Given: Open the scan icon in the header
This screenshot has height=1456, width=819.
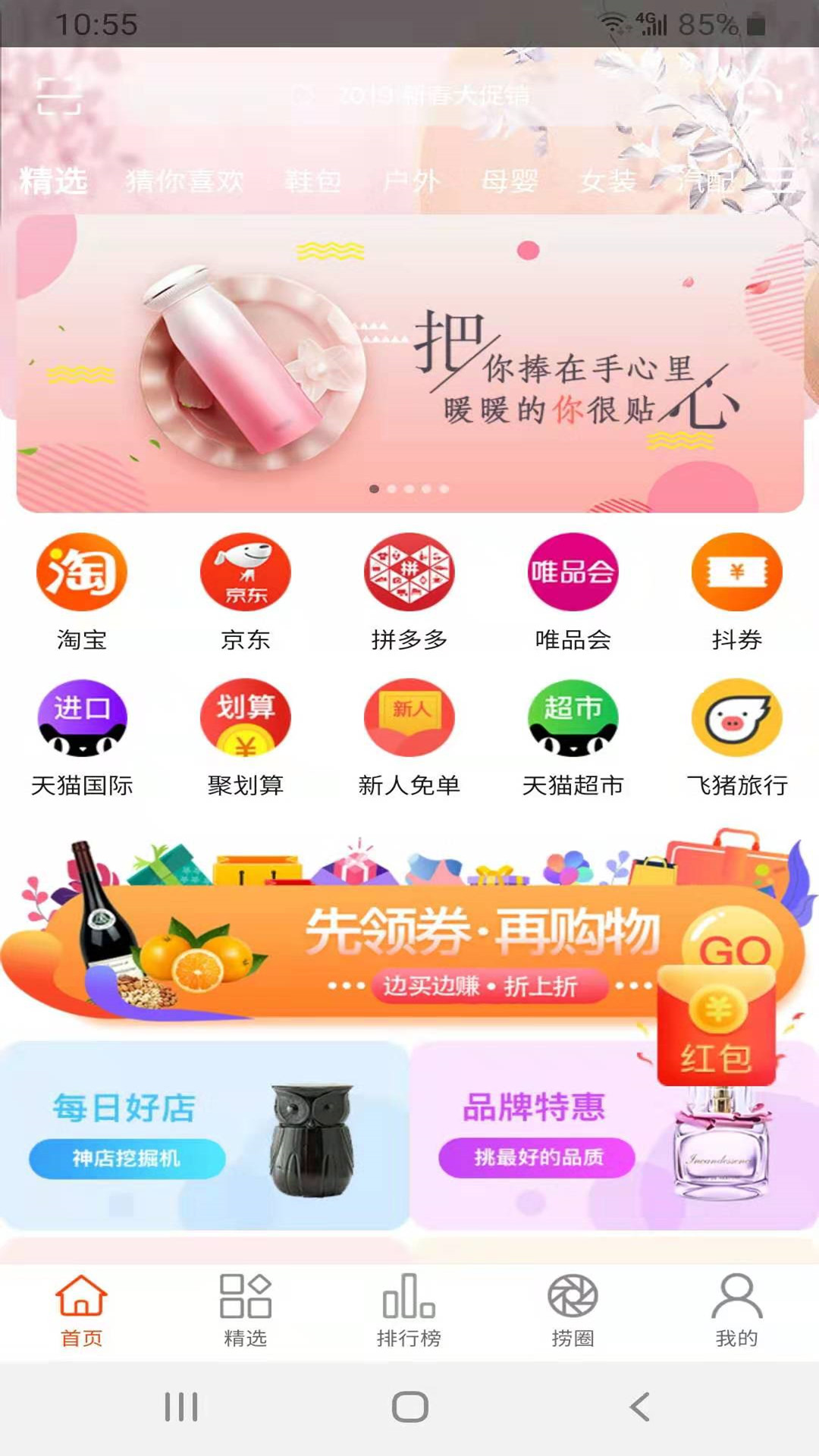Looking at the screenshot, I should (x=59, y=96).
